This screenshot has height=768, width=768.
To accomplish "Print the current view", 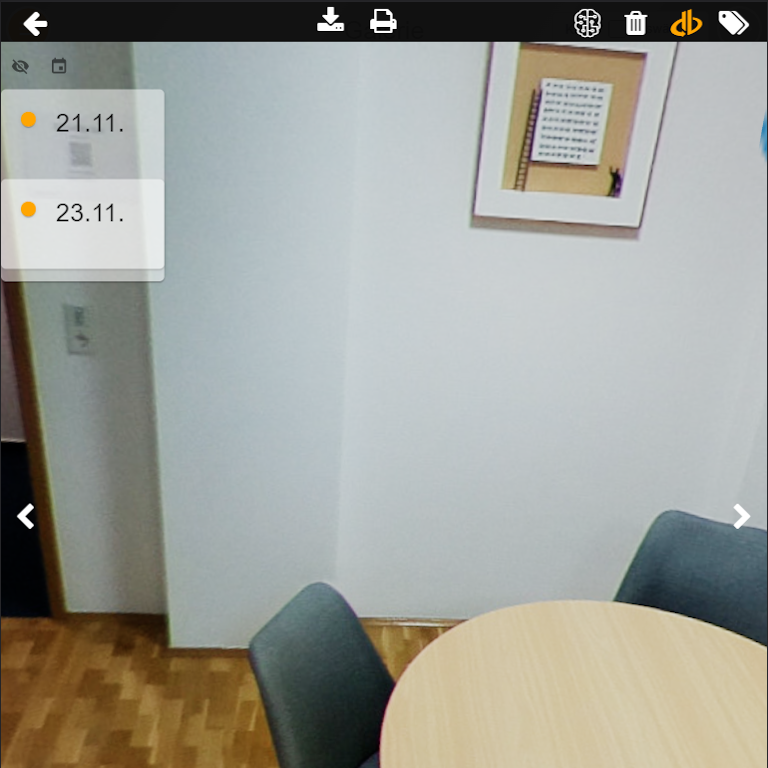I will pos(383,21).
